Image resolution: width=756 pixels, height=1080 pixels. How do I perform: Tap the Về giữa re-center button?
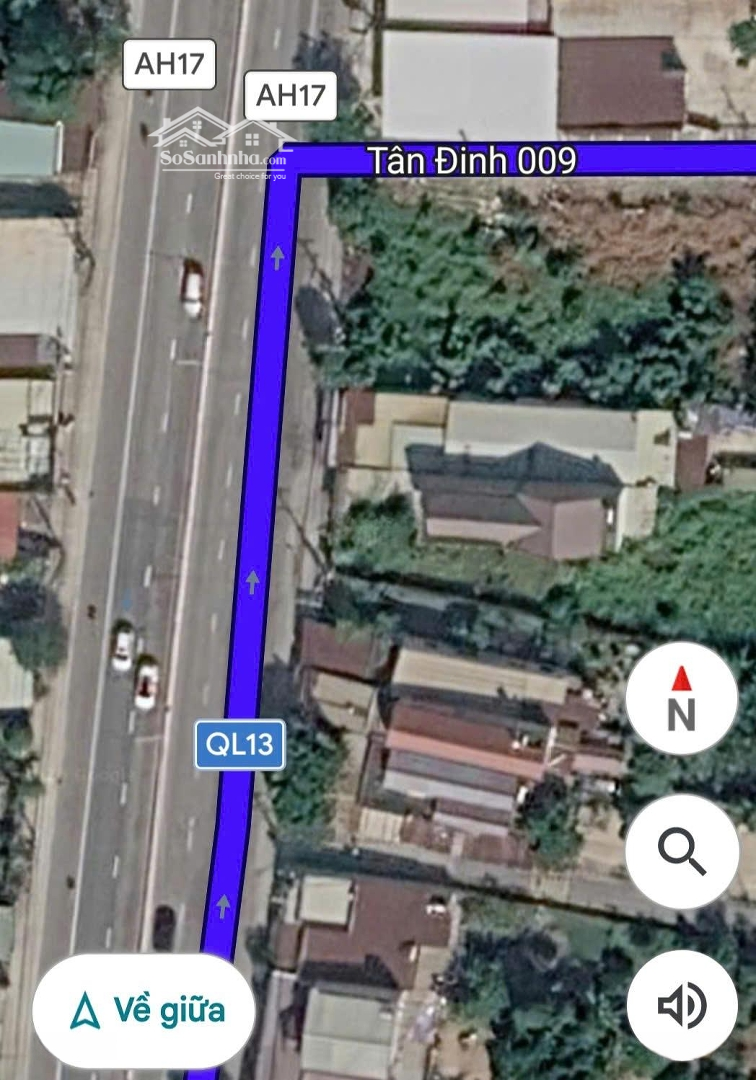coord(144,1010)
